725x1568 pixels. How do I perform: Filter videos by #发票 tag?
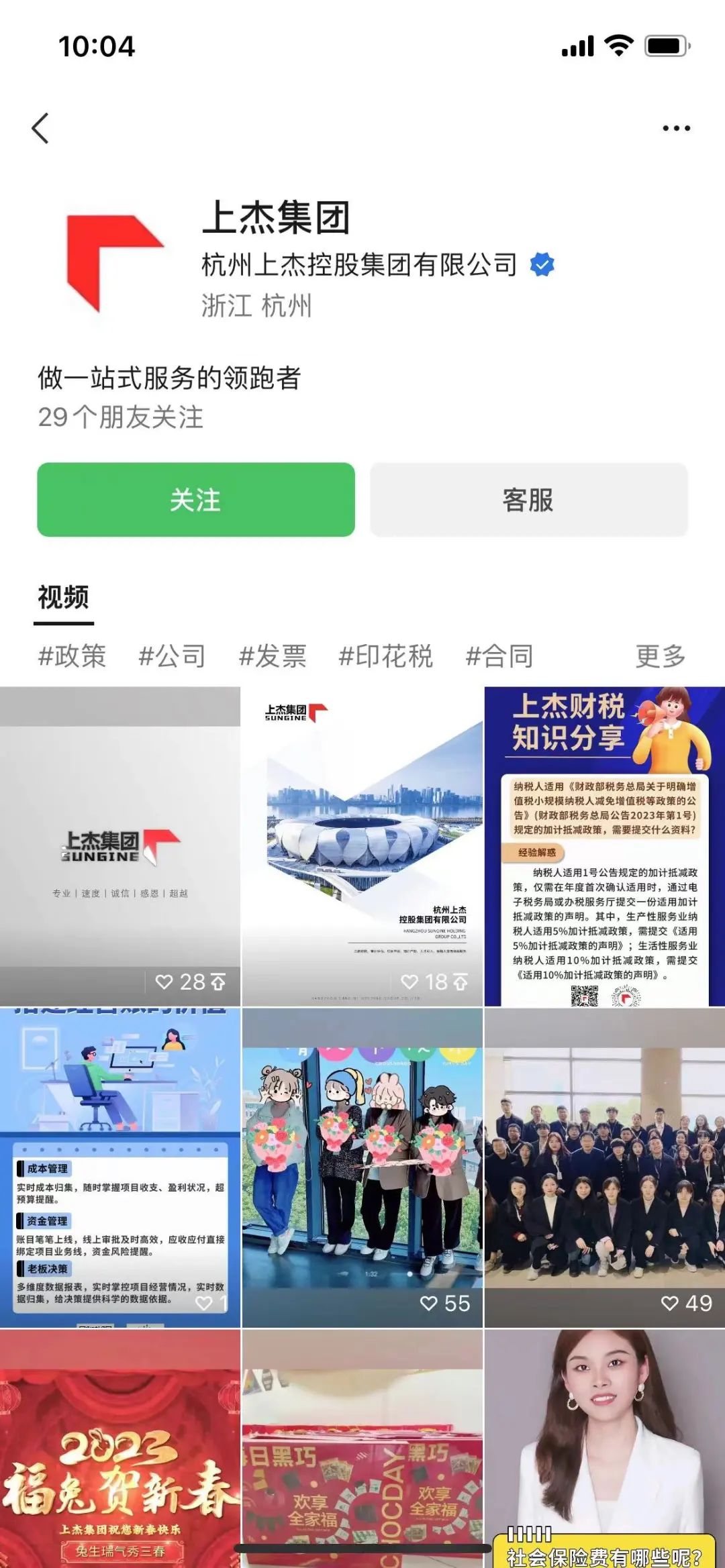tap(273, 656)
